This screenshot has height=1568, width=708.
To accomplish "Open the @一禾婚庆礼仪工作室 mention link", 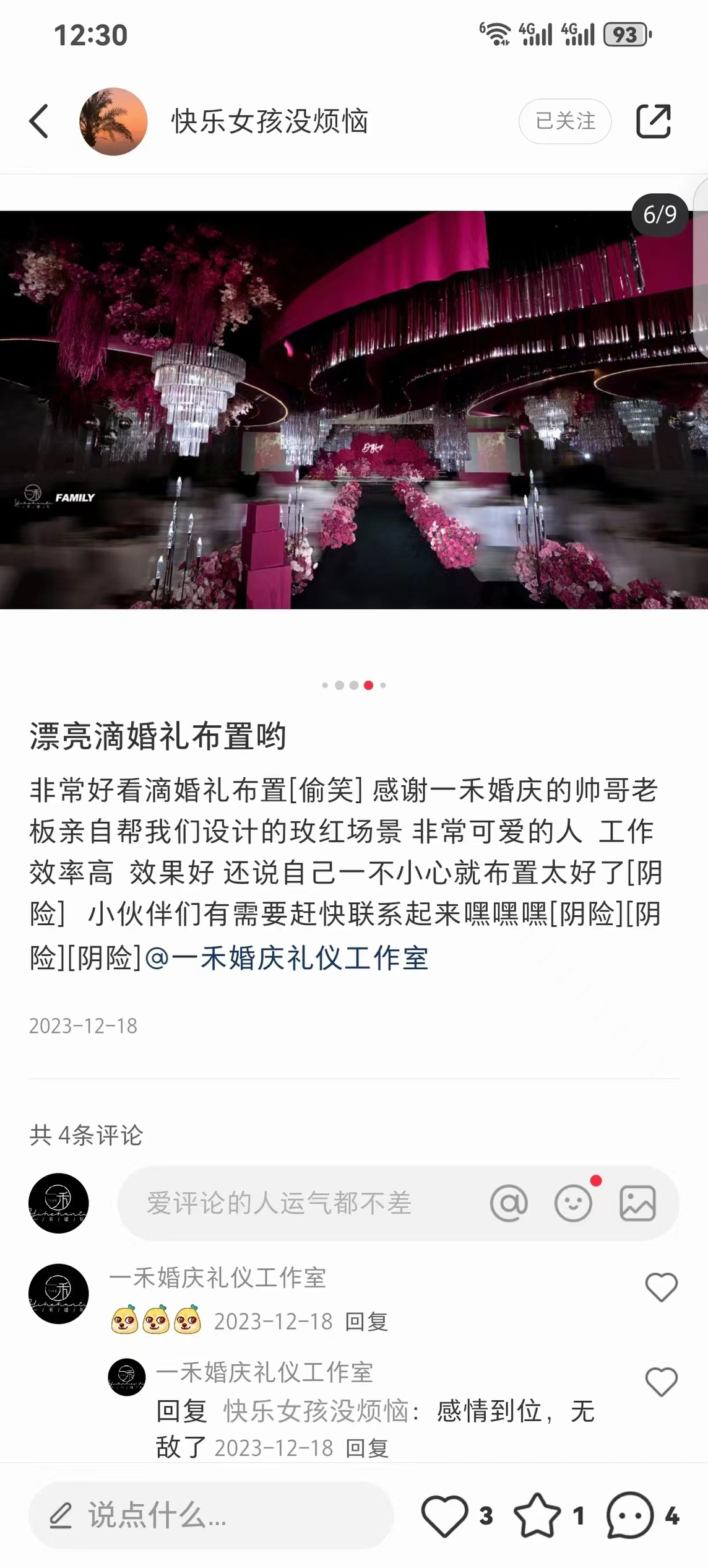I will 286,957.
